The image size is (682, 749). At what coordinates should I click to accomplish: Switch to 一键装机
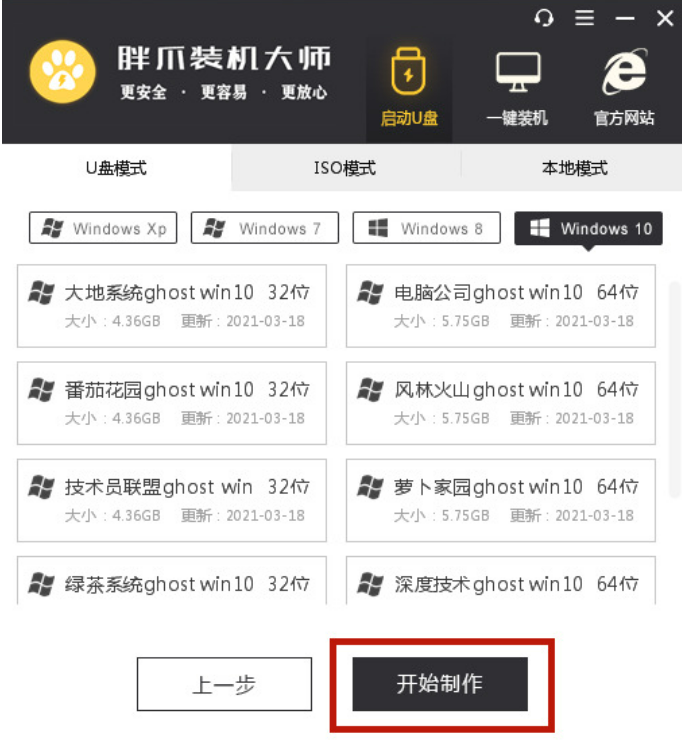click(x=517, y=88)
